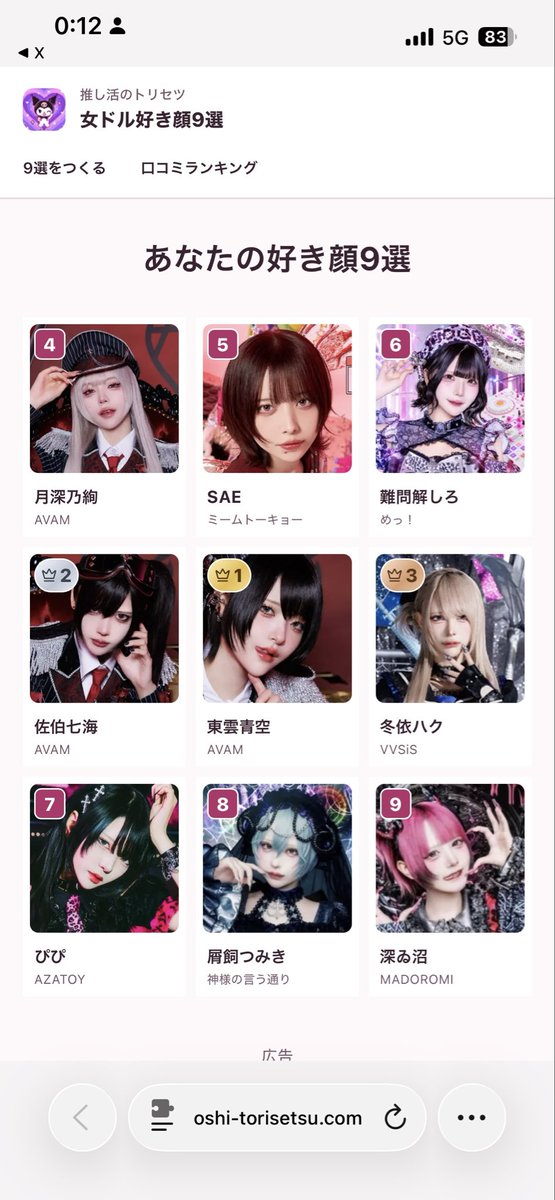The image size is (555, 1200).
Task: Go back with the browser back arrow
Action: (x=82, y=1118)
